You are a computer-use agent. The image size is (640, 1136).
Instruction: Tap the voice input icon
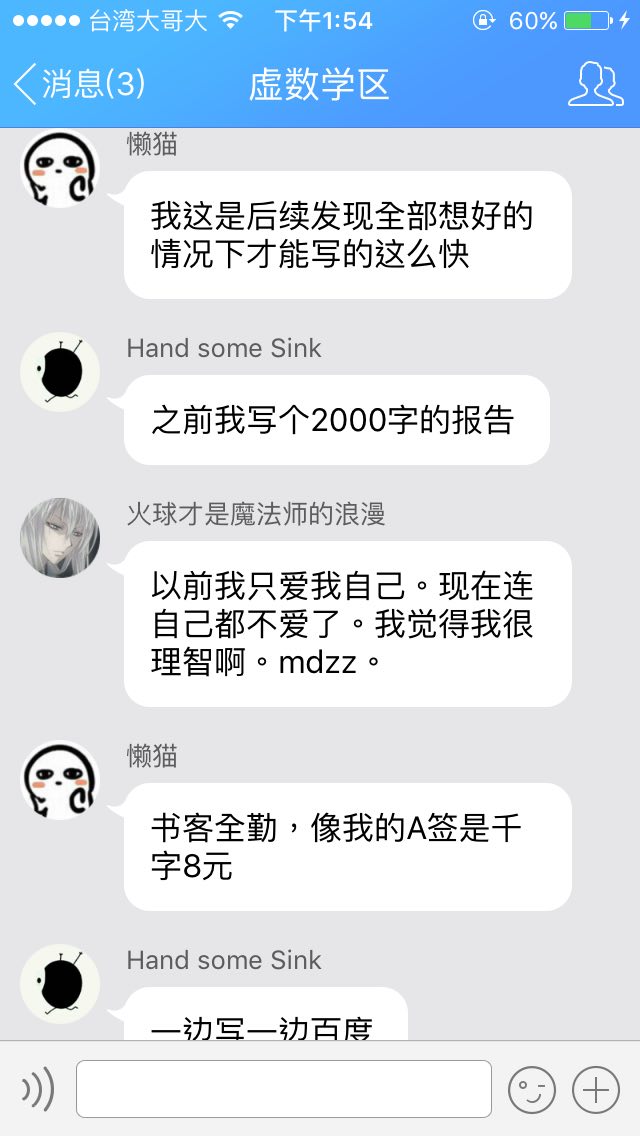point(38,1088)
